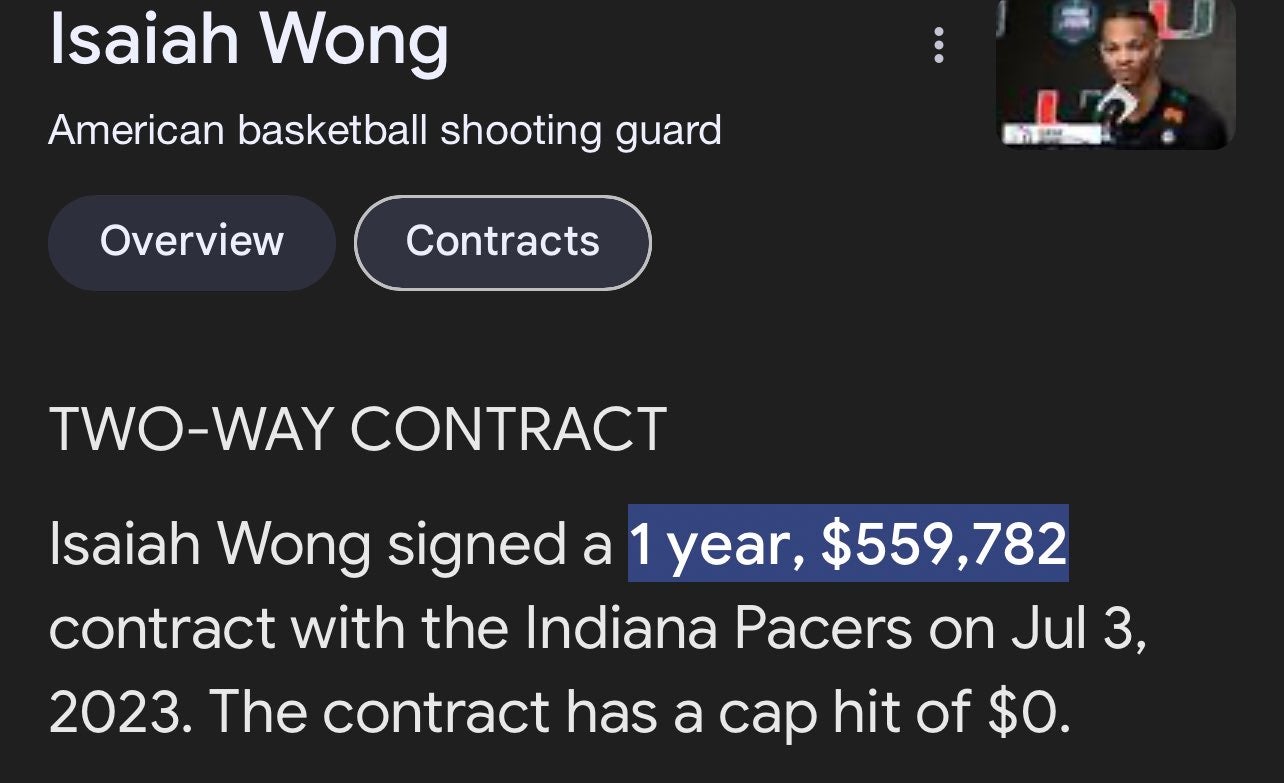Open the three-dot overflow menu
1284x783 pixels.
click(938, 45)
